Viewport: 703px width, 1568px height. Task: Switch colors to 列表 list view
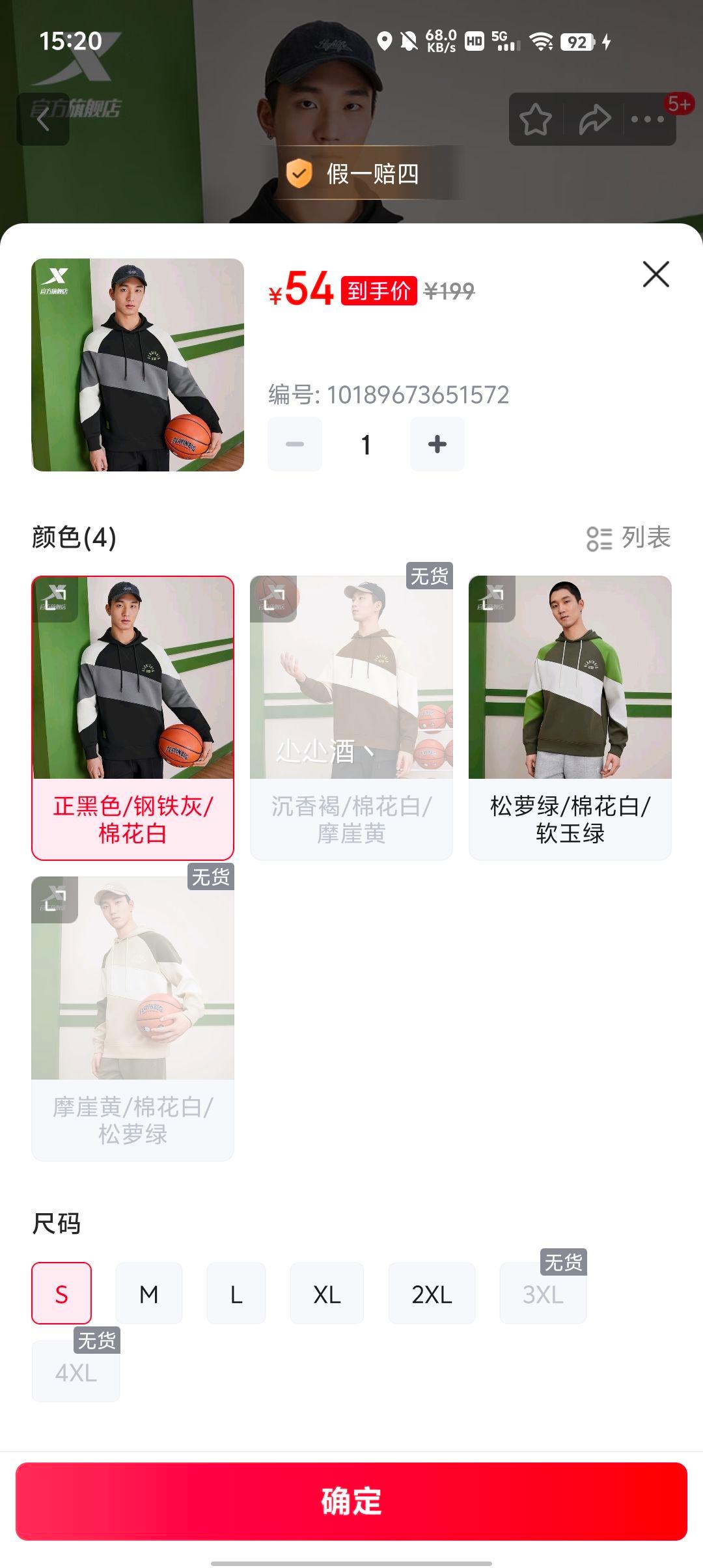[x=629, y=538]
